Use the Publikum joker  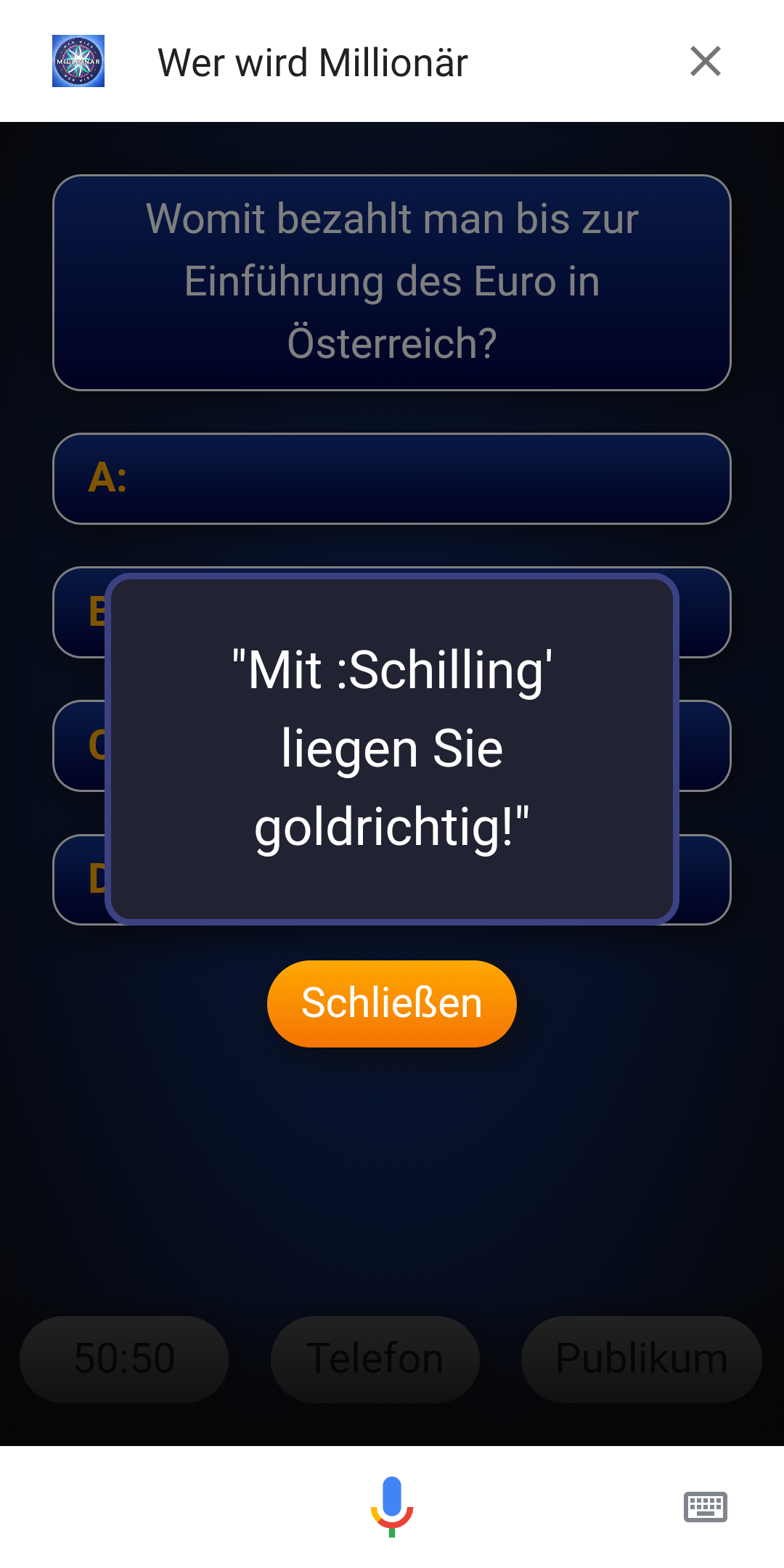642,1359
